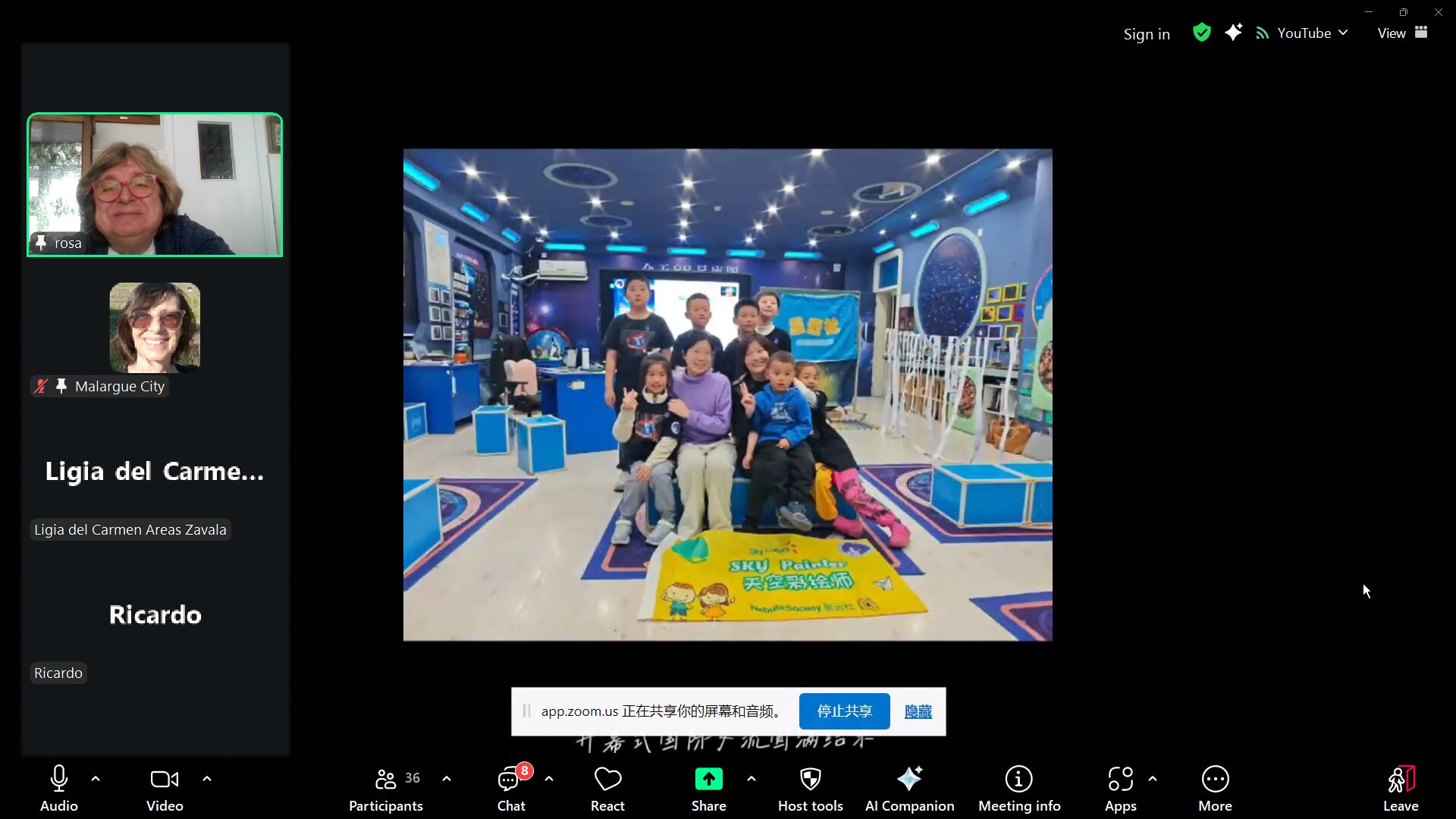Launch AI Companion
1456x819 pixels.
click(909, 788)
